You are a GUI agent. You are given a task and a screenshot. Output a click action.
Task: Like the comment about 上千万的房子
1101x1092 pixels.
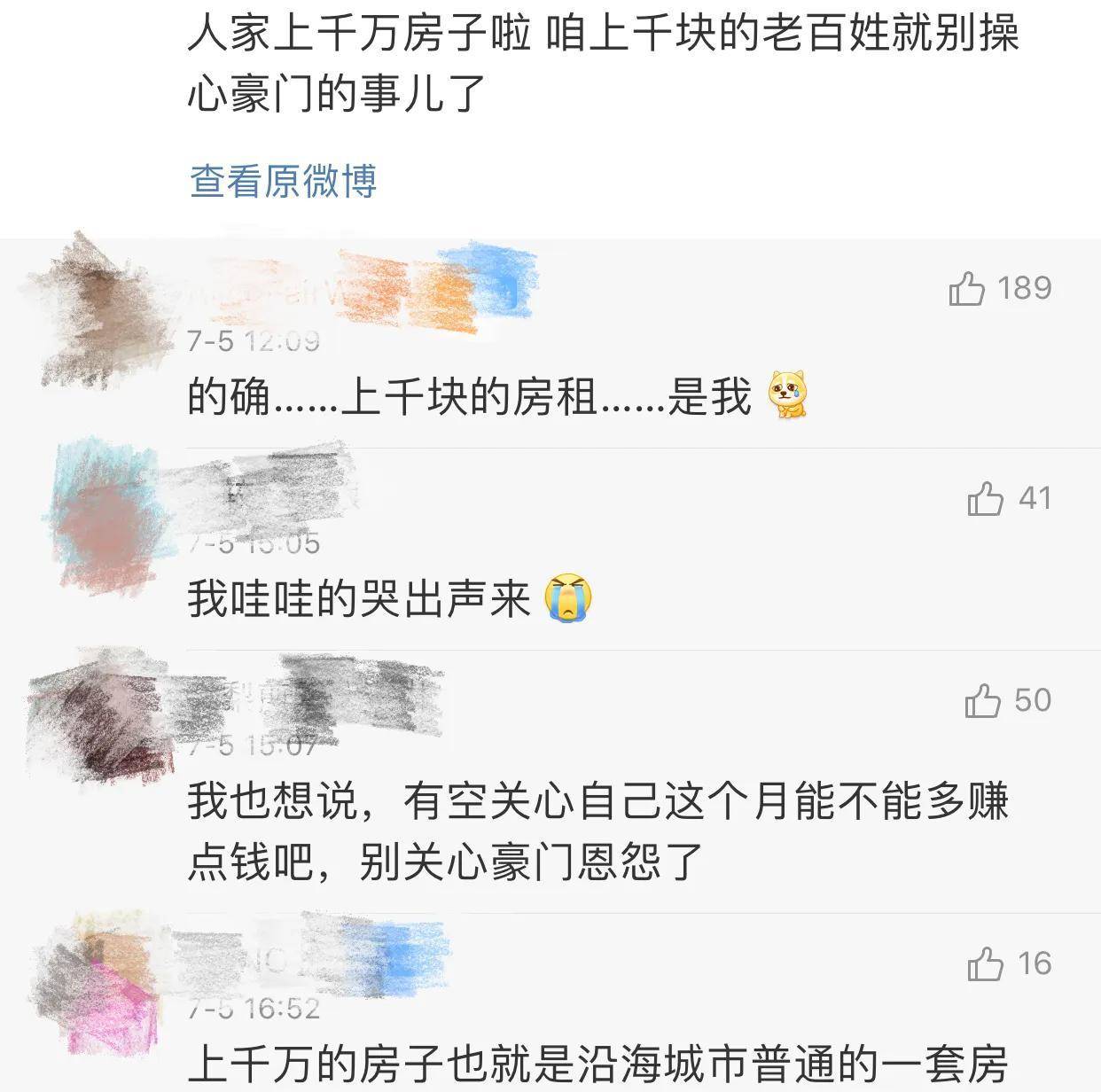(985, 964)
